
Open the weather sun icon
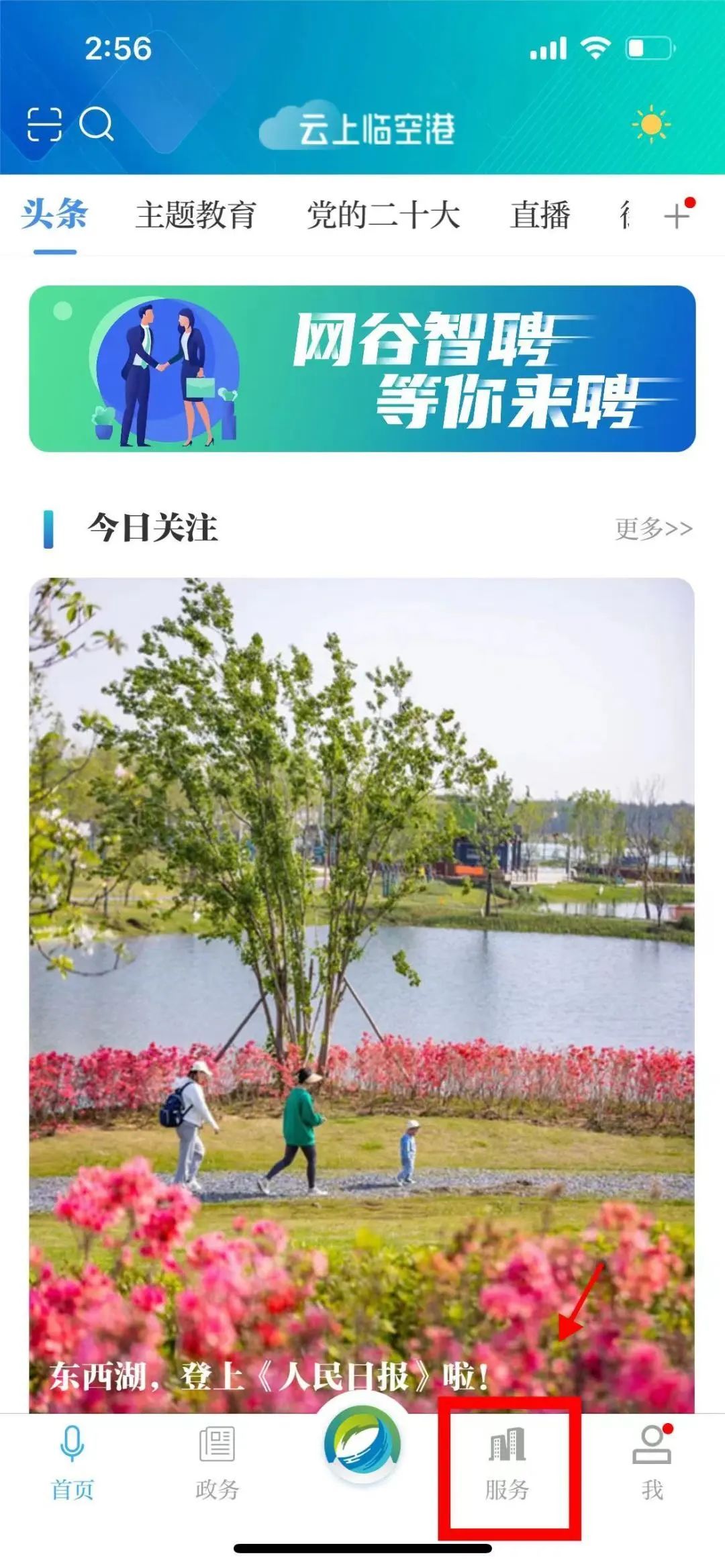pyautogui.click(x=650, y=125)
